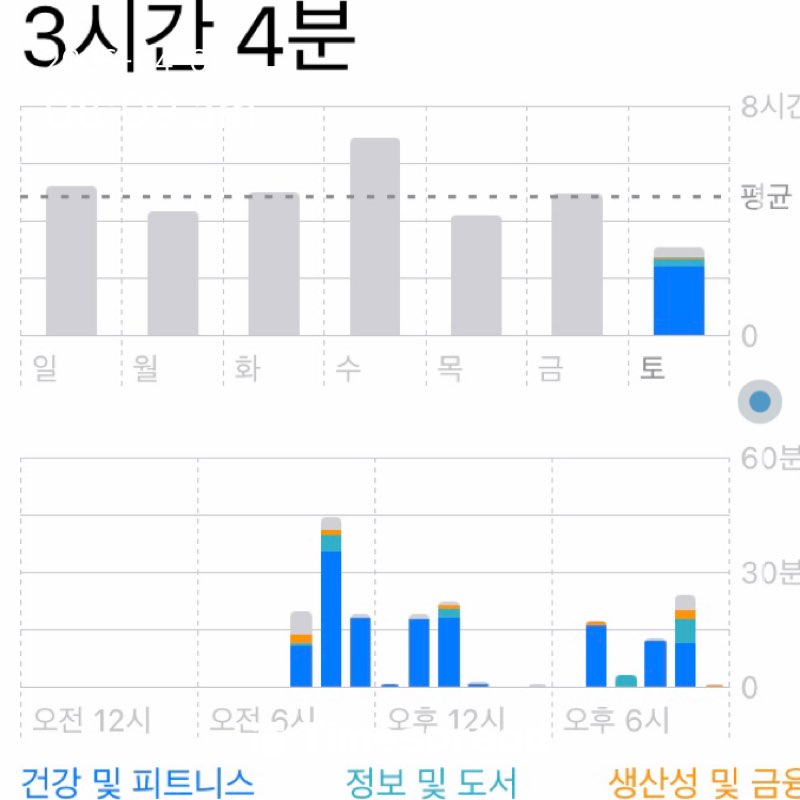Select Sunday's bar in the weekly chart
The image size is (800, 800).
click(71, 262)
